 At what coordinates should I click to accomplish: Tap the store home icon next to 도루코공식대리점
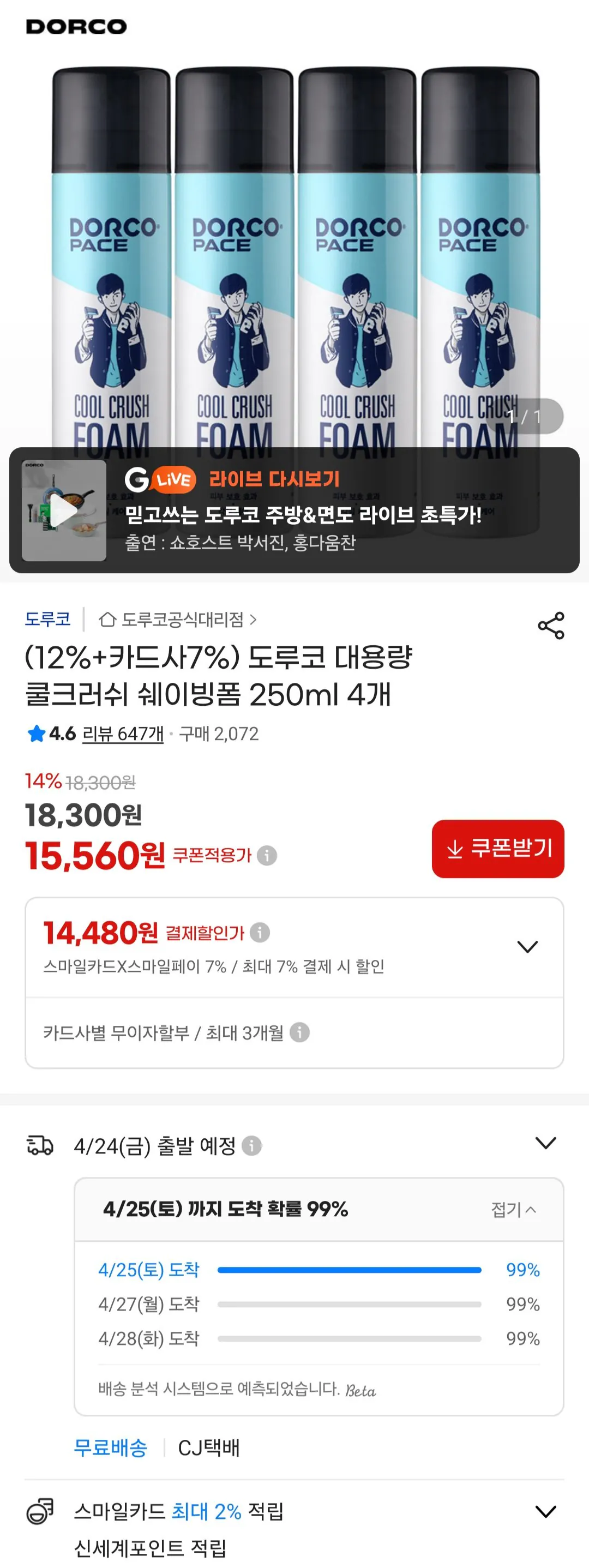[x=107, y=620]
